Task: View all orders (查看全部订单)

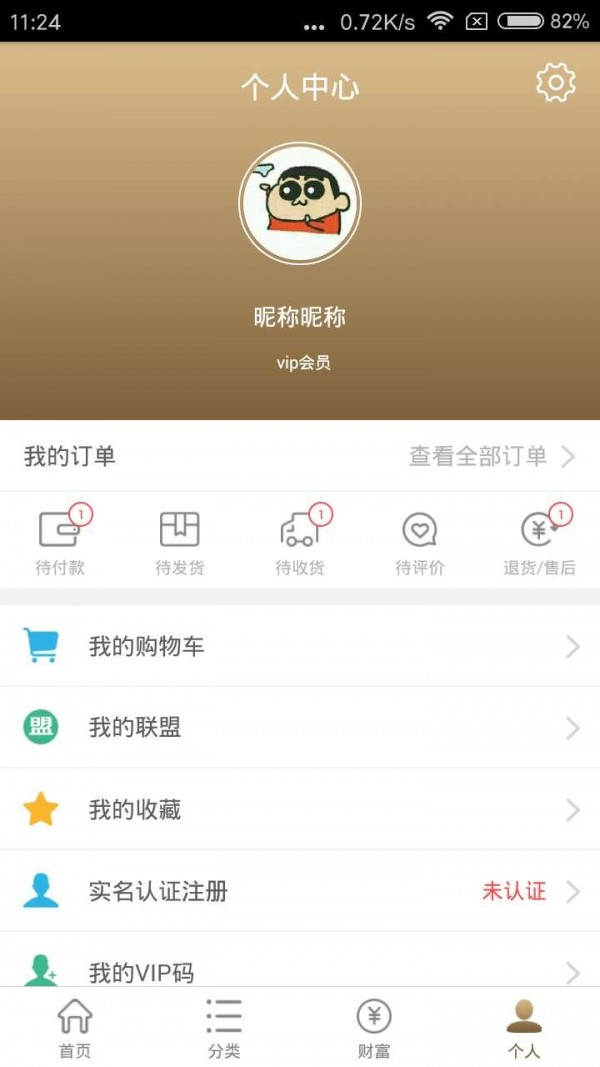Action: [x=490, y=457]
